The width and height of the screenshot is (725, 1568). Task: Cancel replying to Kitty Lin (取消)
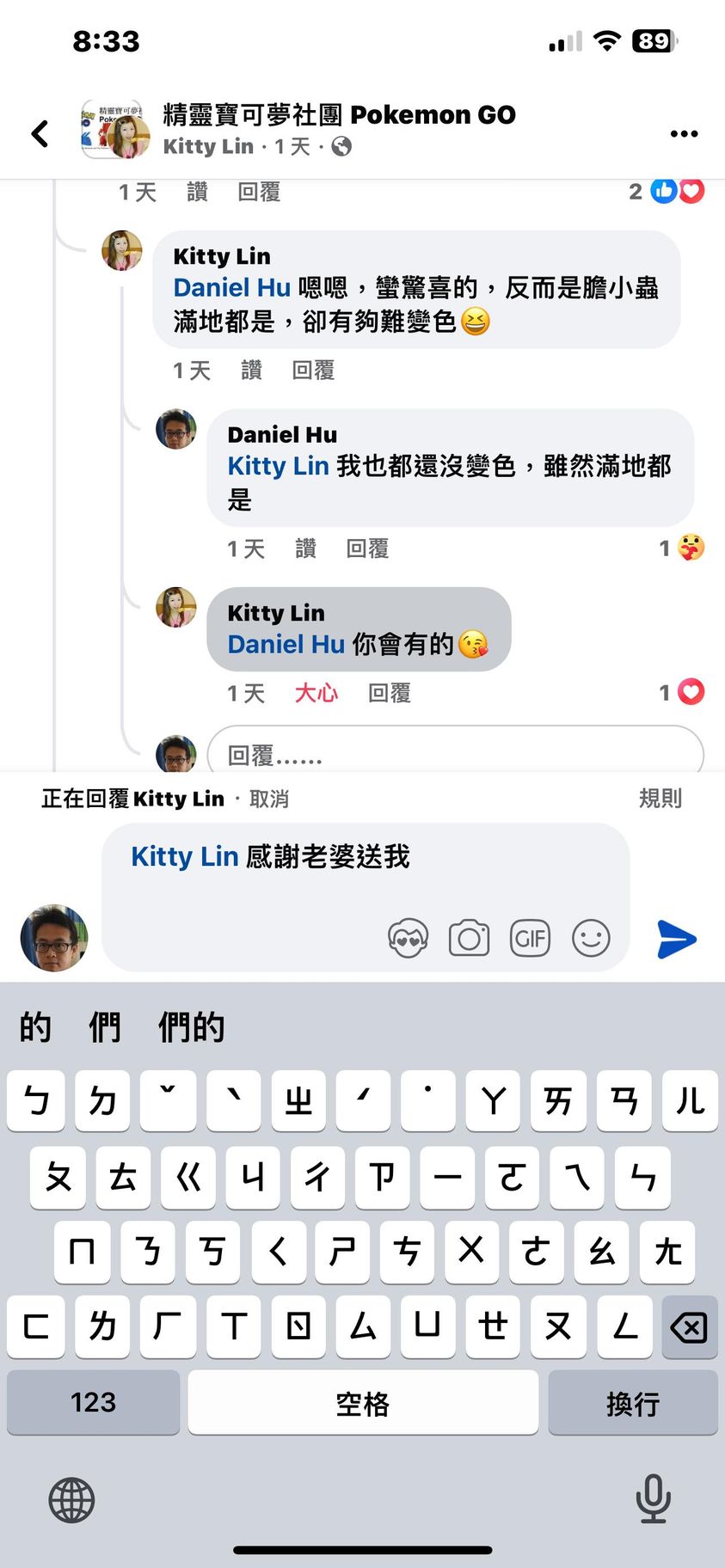coord(268,799)
